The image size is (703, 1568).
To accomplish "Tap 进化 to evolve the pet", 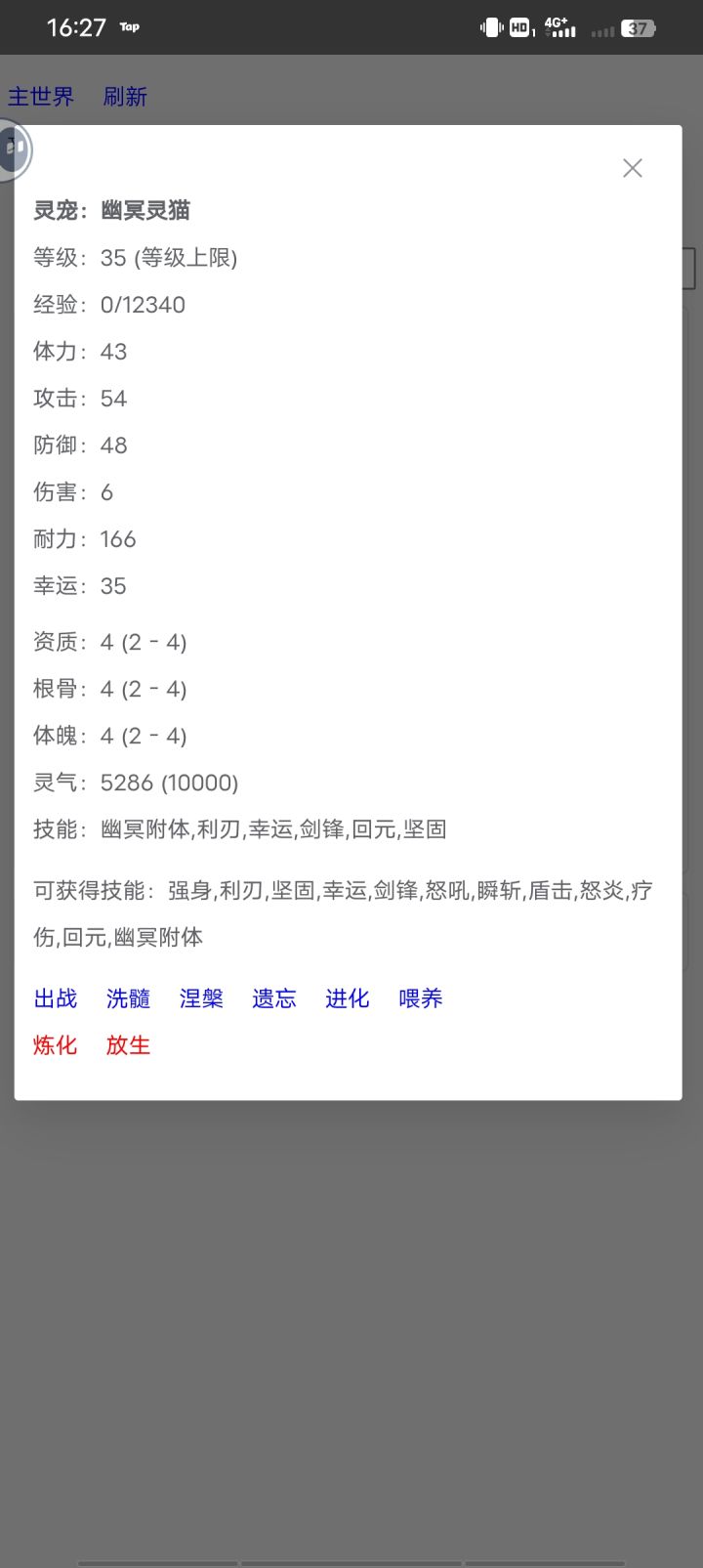I will tap(348, 998).
